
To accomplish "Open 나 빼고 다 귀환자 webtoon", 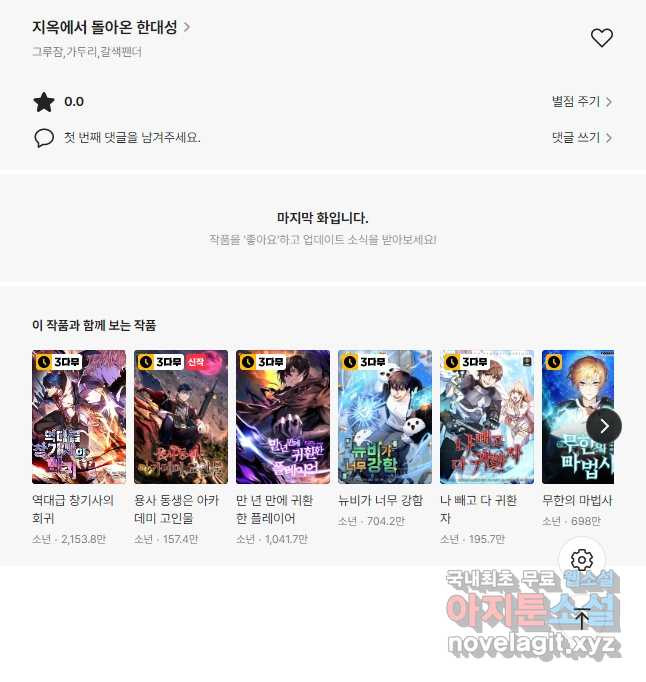I will [x=487, y=417].
